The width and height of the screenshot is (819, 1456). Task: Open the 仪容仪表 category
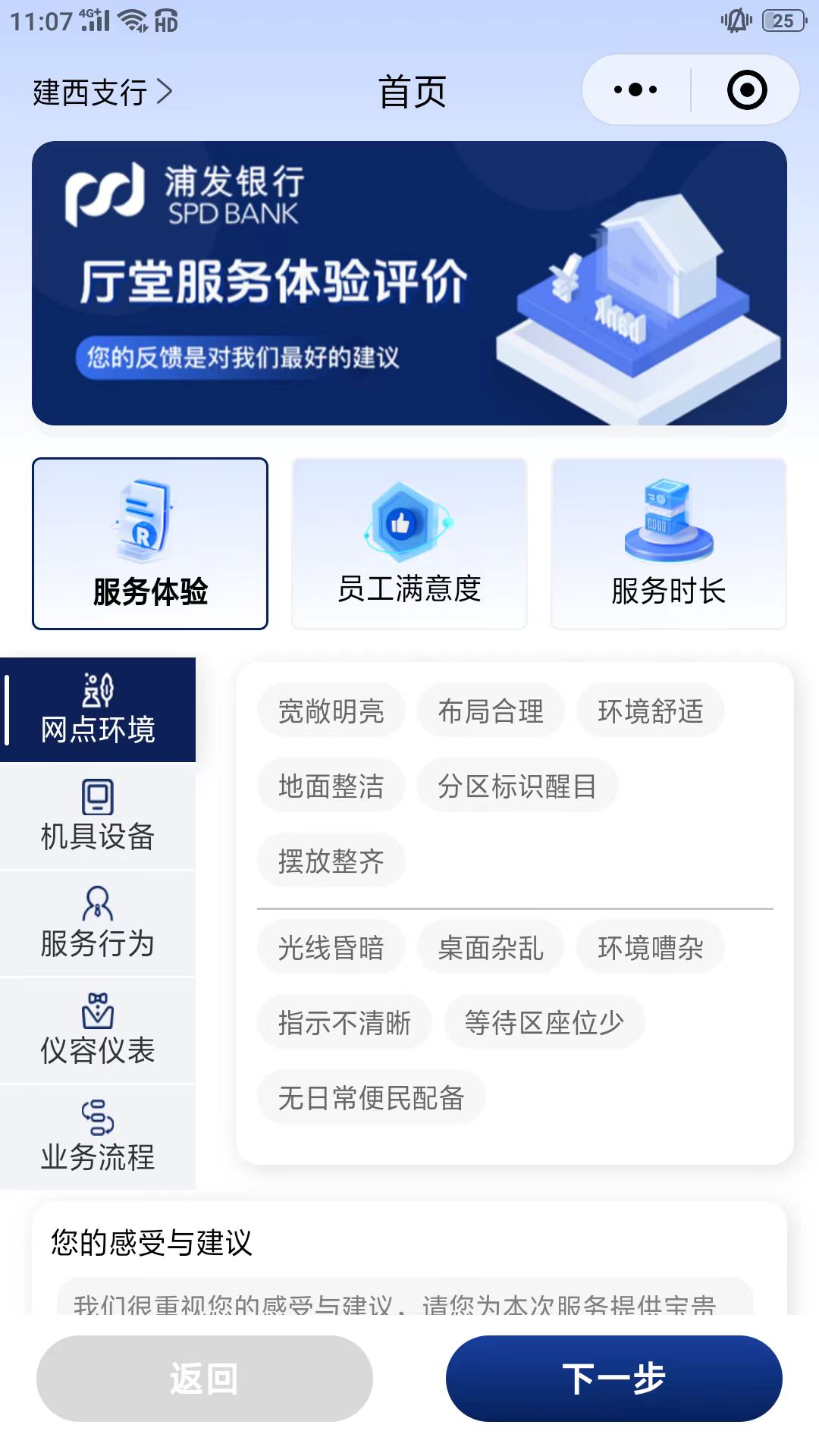(x=98, y=1031)
